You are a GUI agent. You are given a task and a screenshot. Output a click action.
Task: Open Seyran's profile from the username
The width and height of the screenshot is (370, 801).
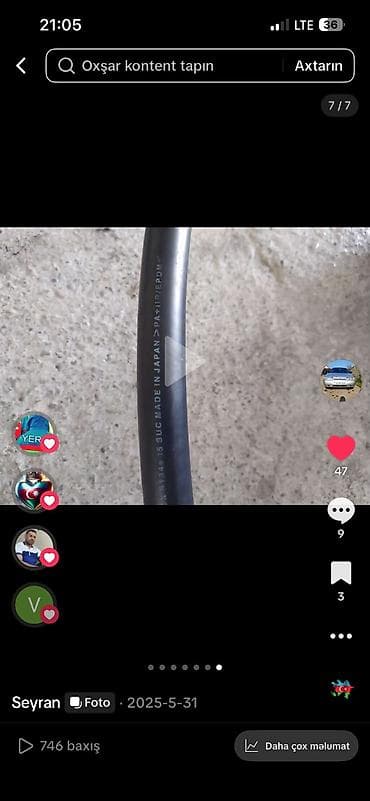pos(36,703)
